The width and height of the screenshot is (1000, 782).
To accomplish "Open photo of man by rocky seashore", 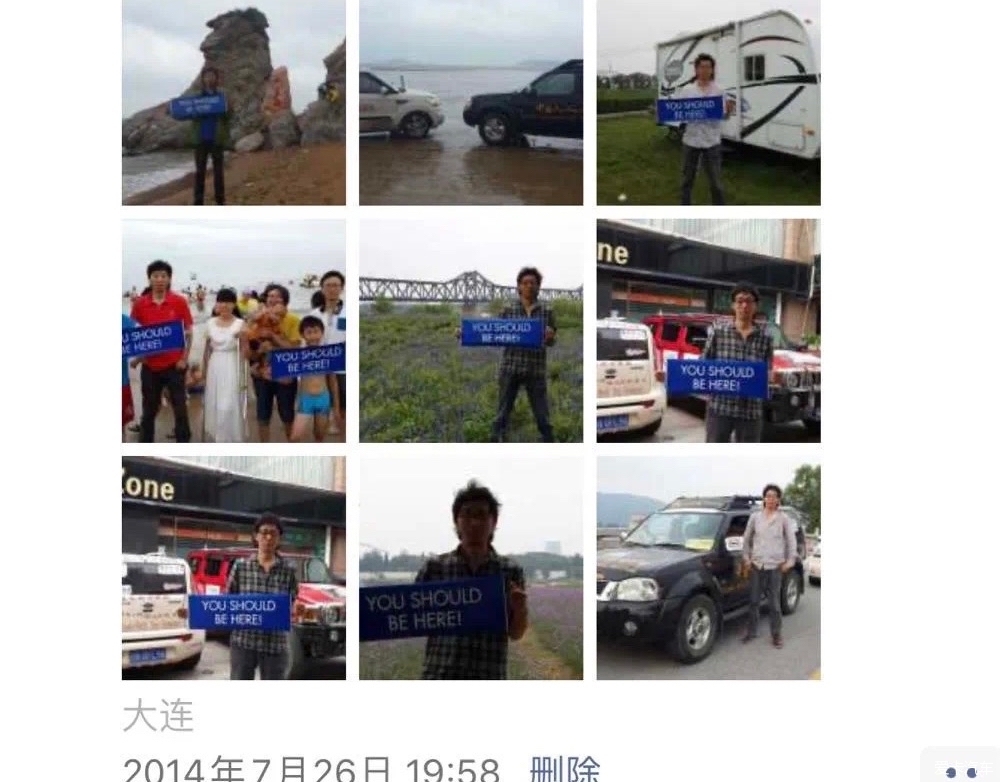I will (233, 102).
